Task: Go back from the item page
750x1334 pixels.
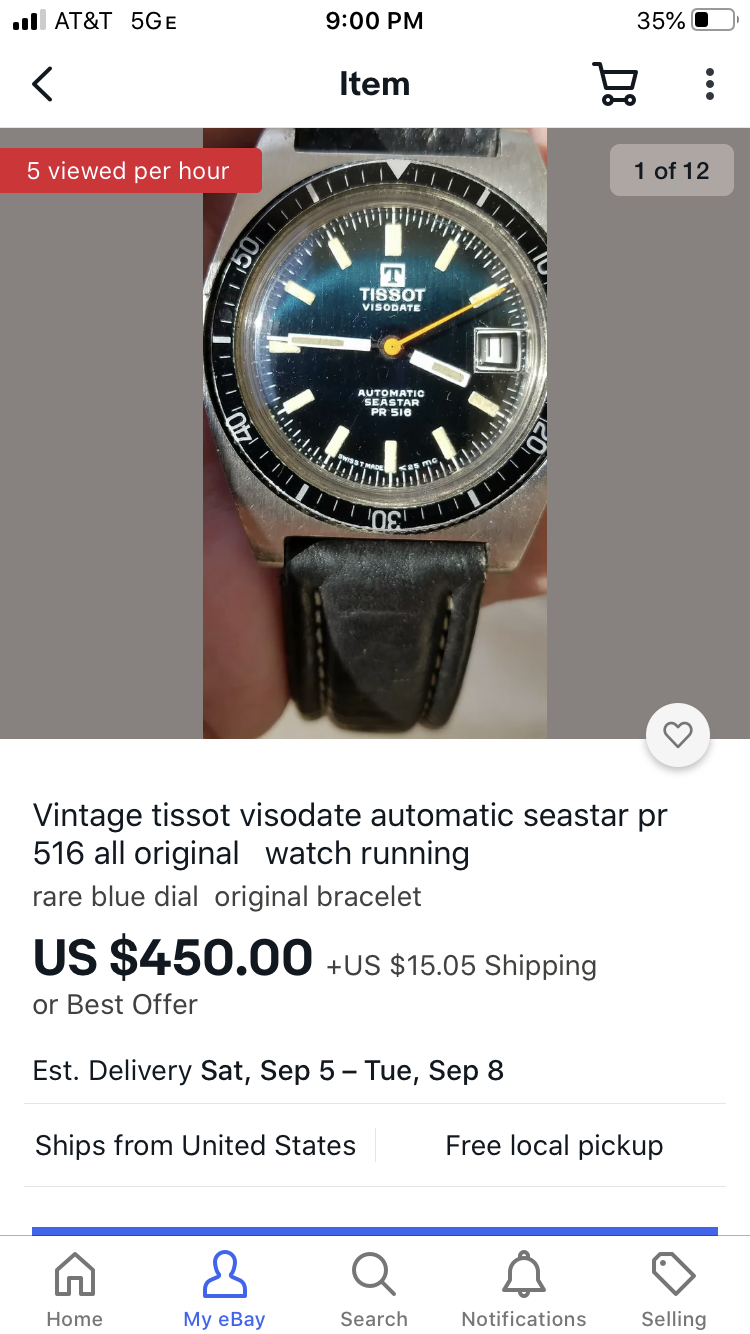Action: click(42, 84)
